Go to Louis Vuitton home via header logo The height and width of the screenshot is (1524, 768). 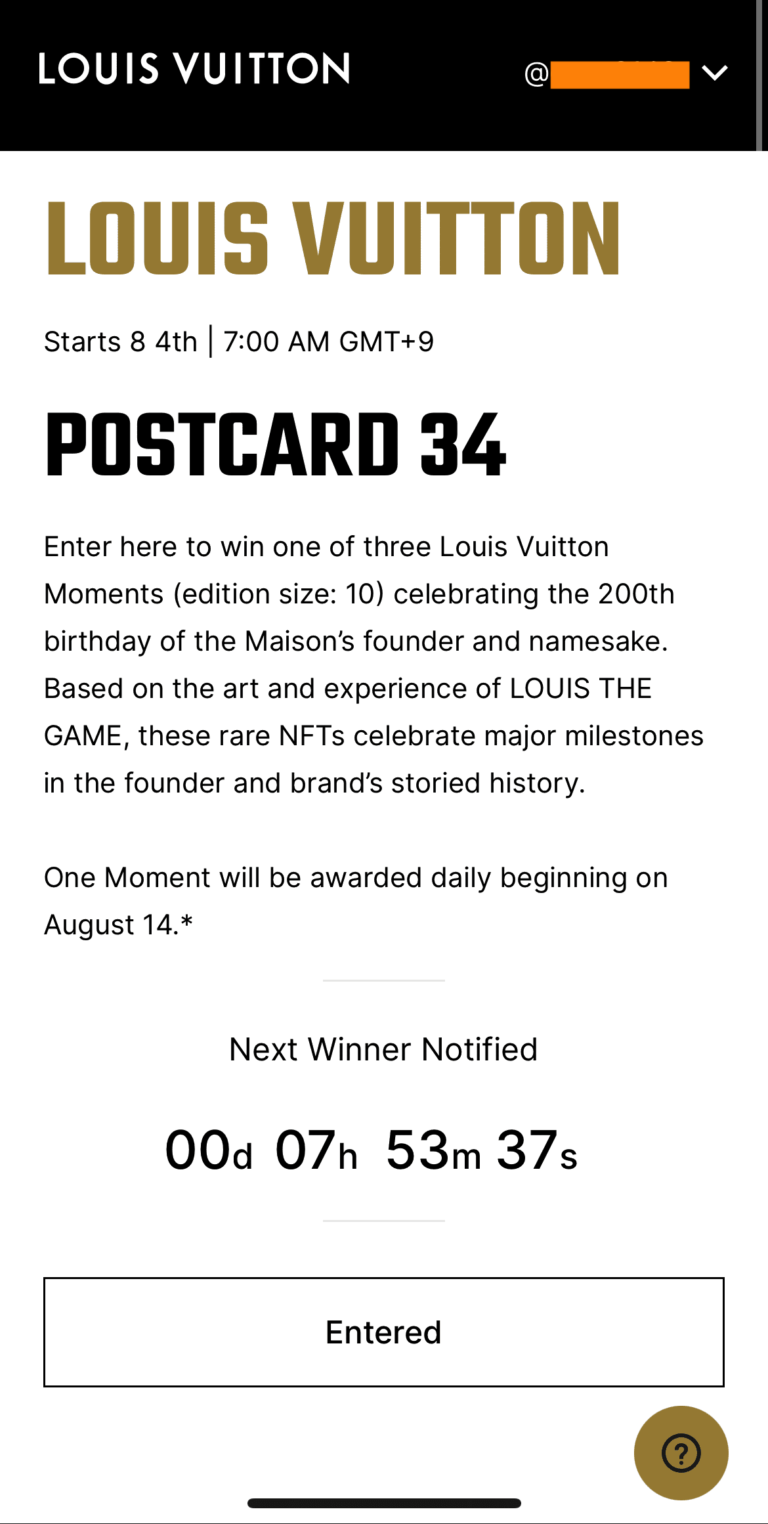[x=194, y=69]
